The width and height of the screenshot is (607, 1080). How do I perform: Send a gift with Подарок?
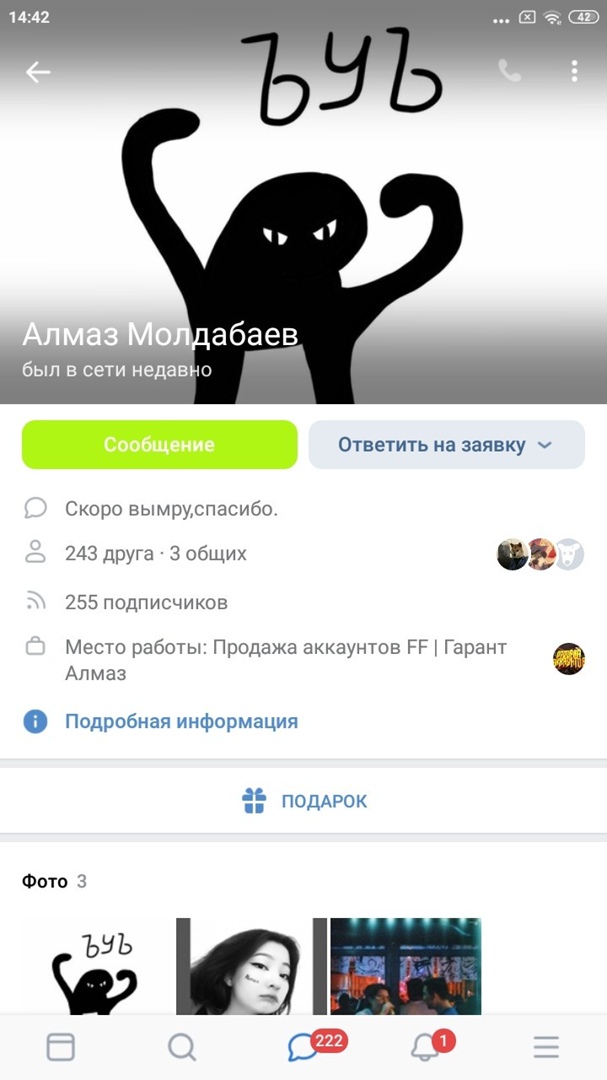pos(303,801)
